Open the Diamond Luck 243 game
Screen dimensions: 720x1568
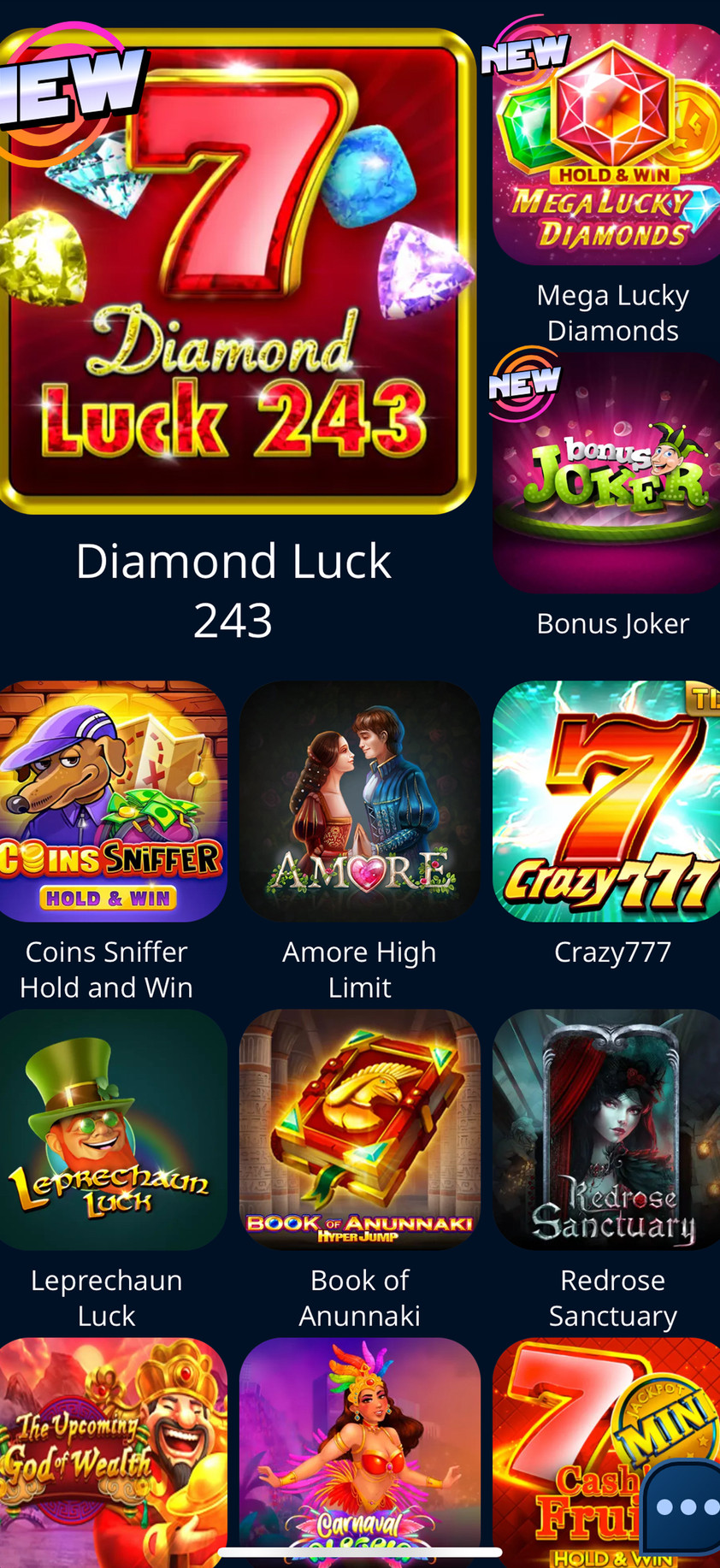pyautogui.click(x=235, y=272)
